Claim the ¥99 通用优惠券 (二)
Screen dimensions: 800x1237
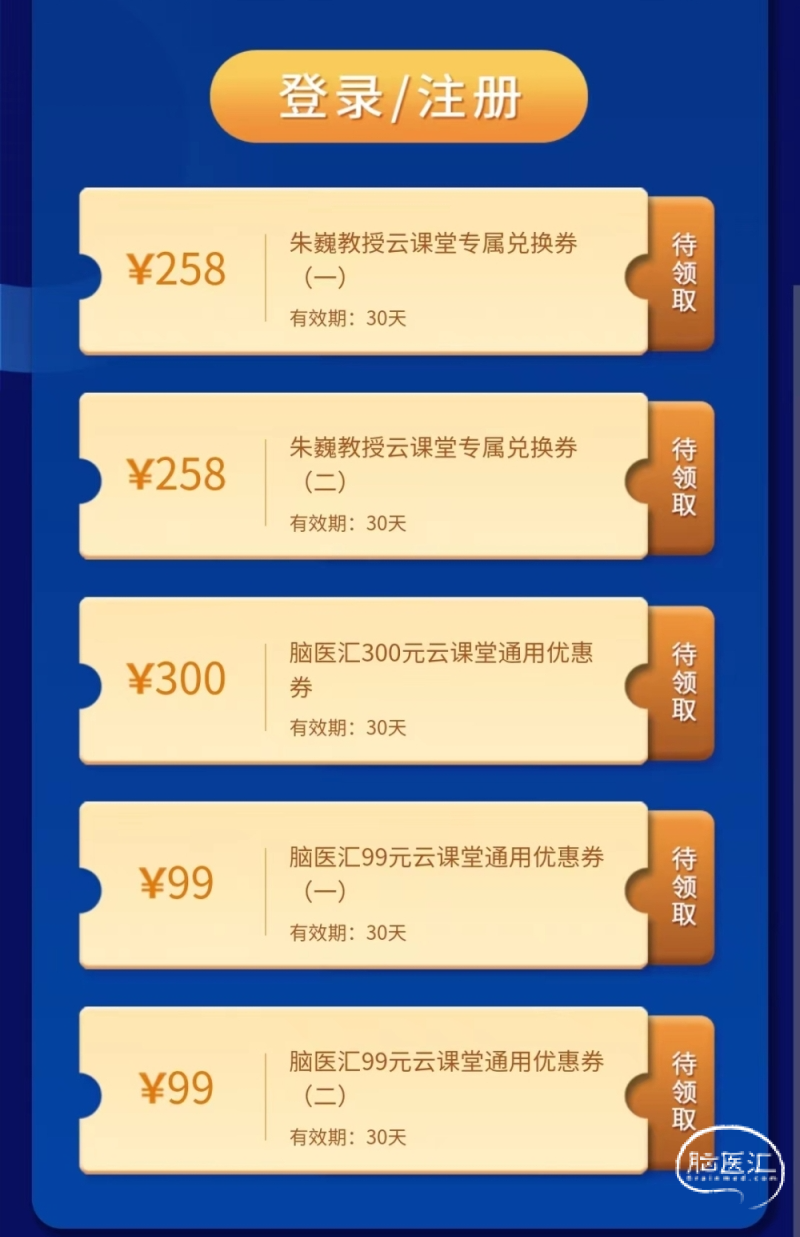683,1090
